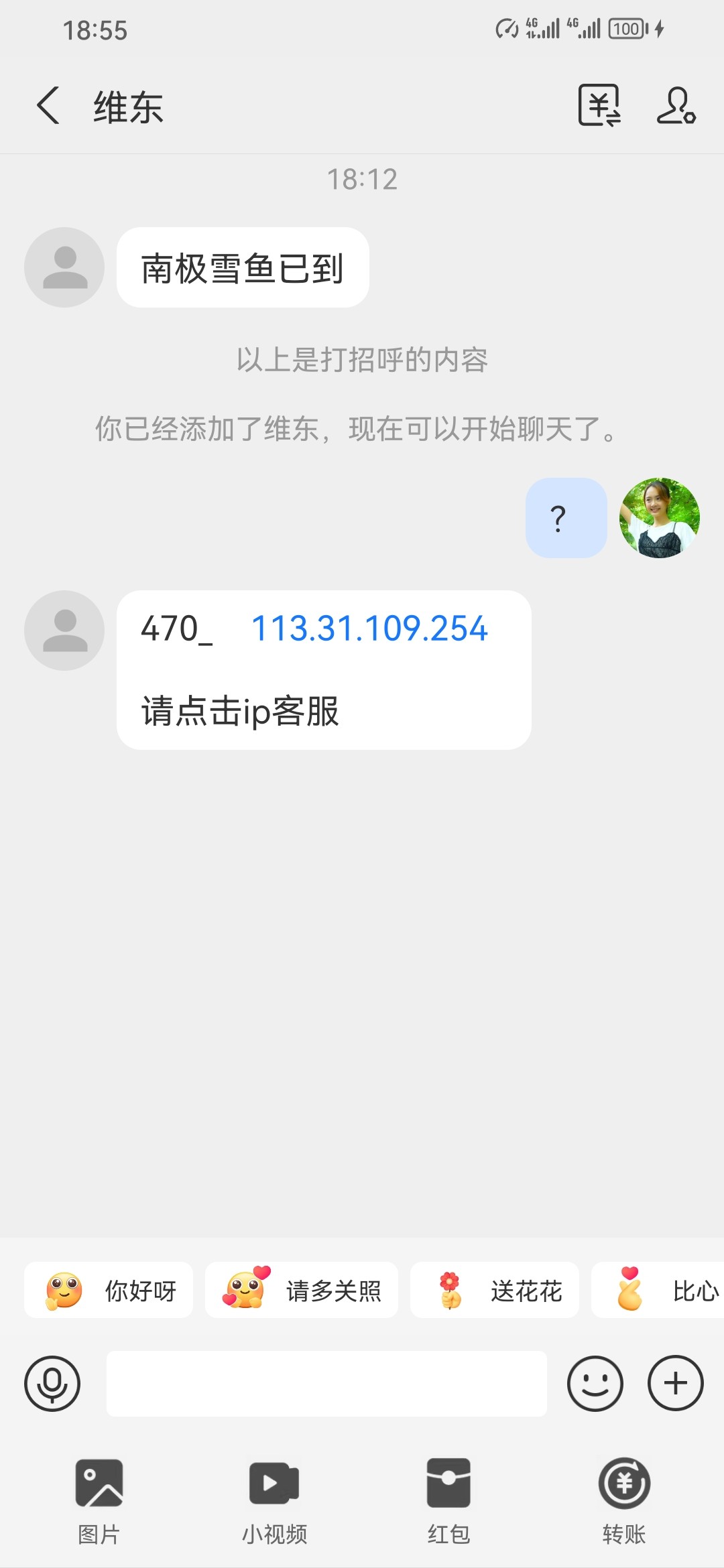The image size is (724, 1568).
Task: Send the 你好呀 quick greeting
Action: [x=109, y=1290]
